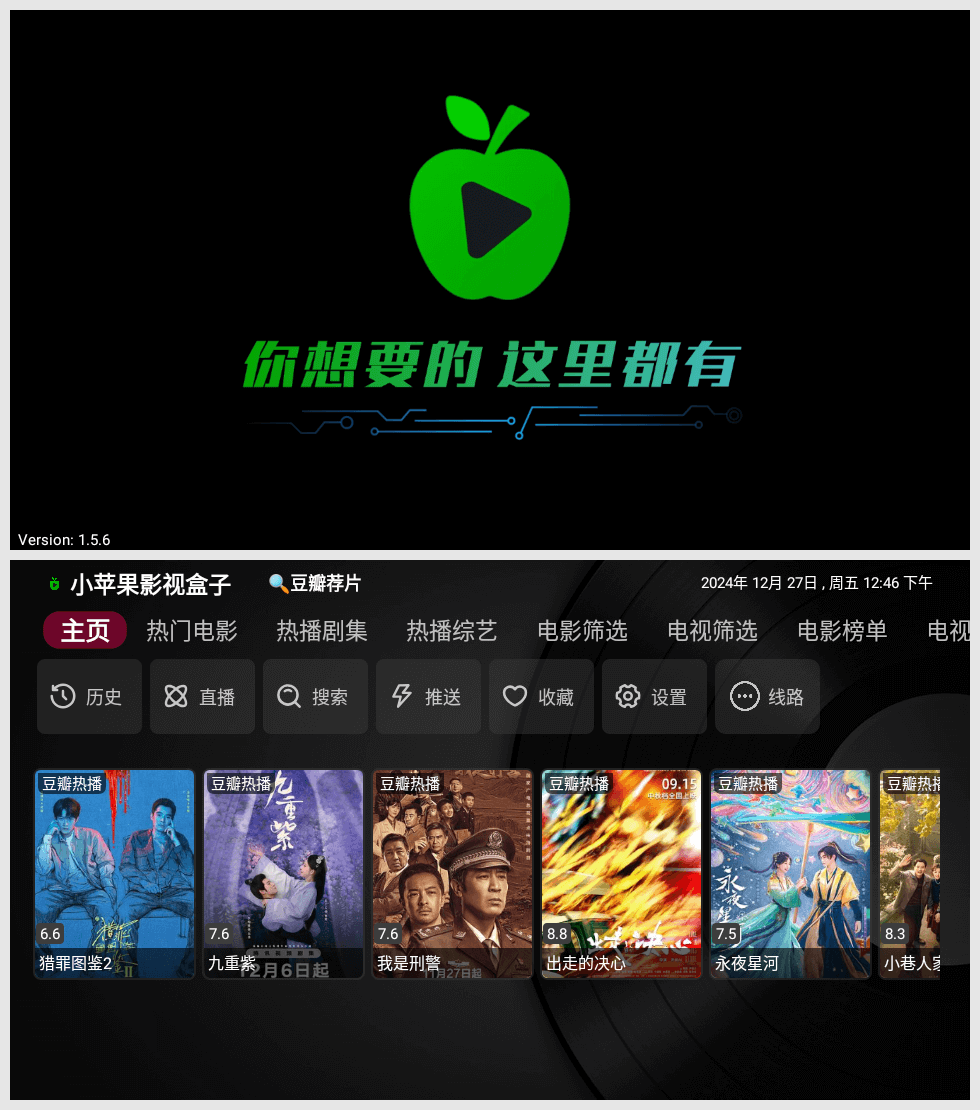
Task: Open the 电视筛选 tab
Action: (712, 631)
